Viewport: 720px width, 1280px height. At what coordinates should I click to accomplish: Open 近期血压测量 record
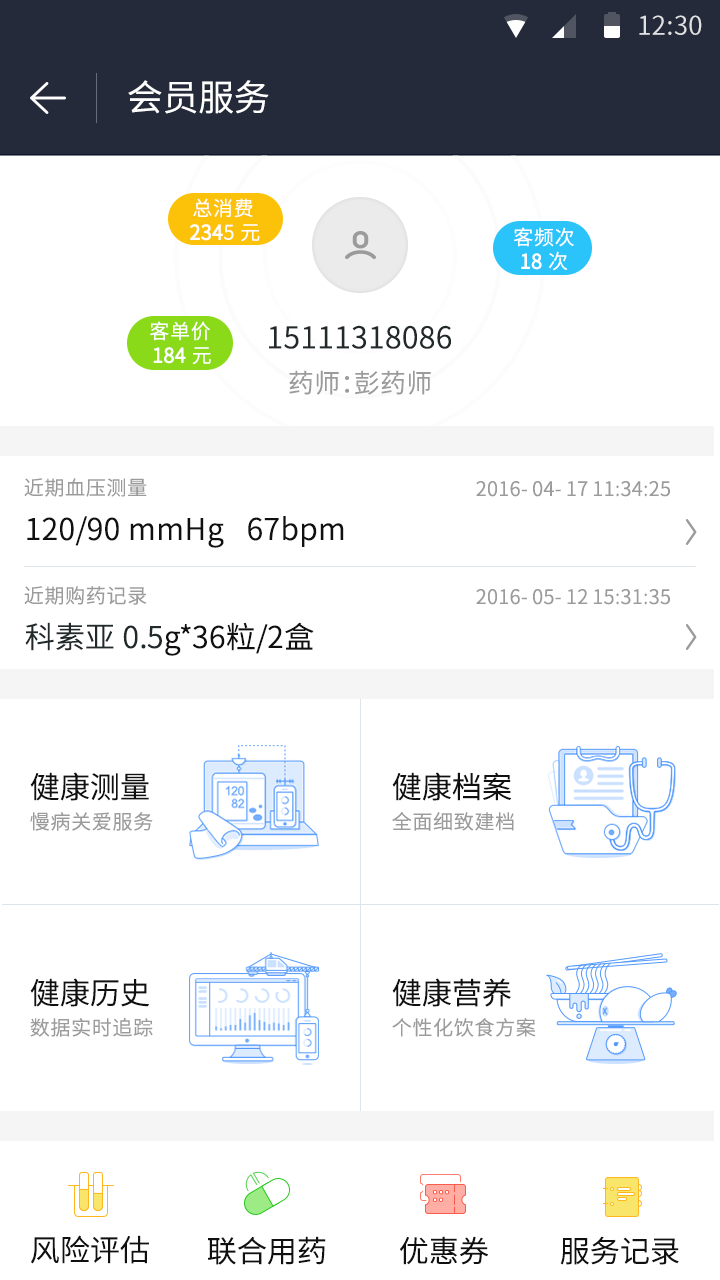point(360,512)
